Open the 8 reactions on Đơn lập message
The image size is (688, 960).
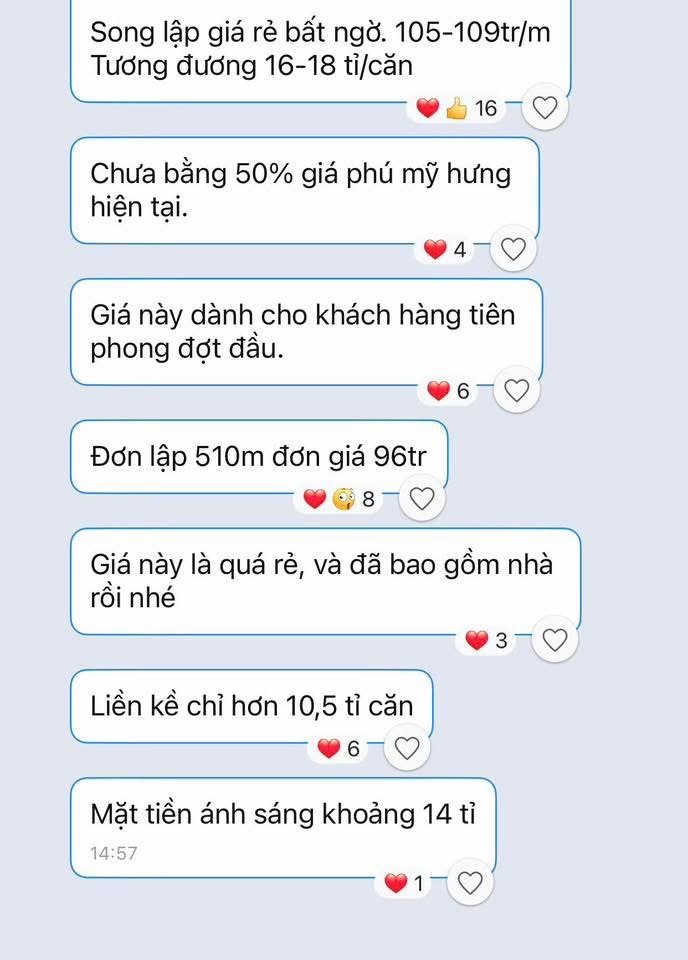340,498
